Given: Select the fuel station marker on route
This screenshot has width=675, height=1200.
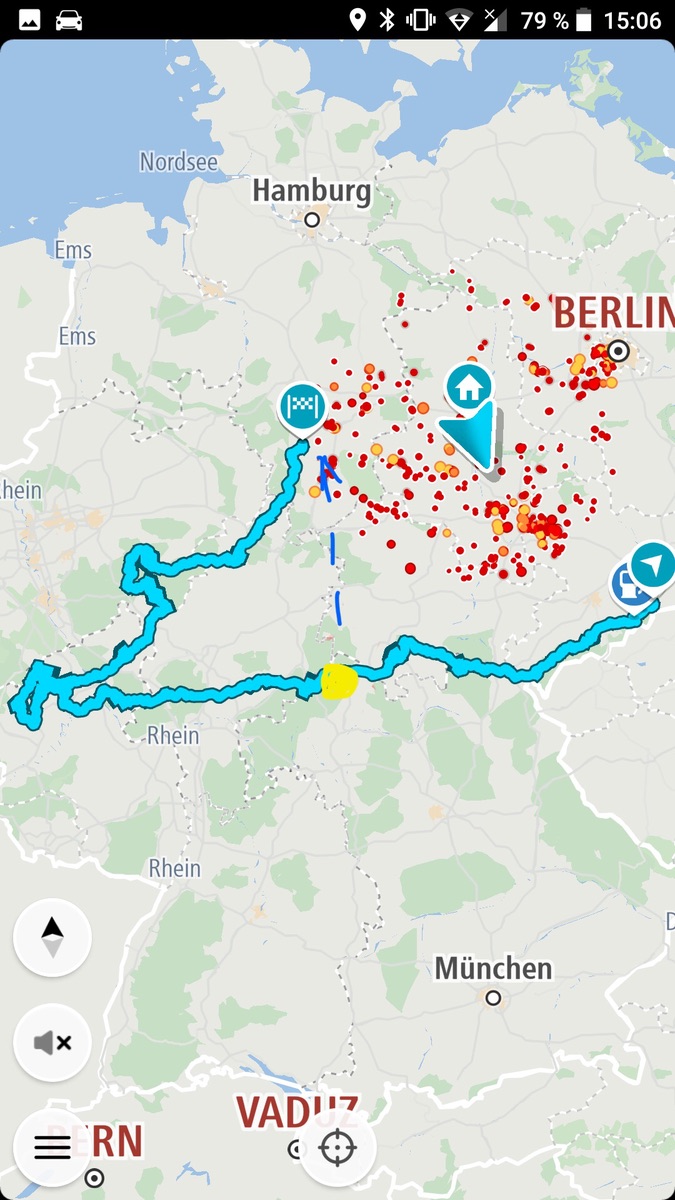Looking at the screenshot, I should pos(626,584).
